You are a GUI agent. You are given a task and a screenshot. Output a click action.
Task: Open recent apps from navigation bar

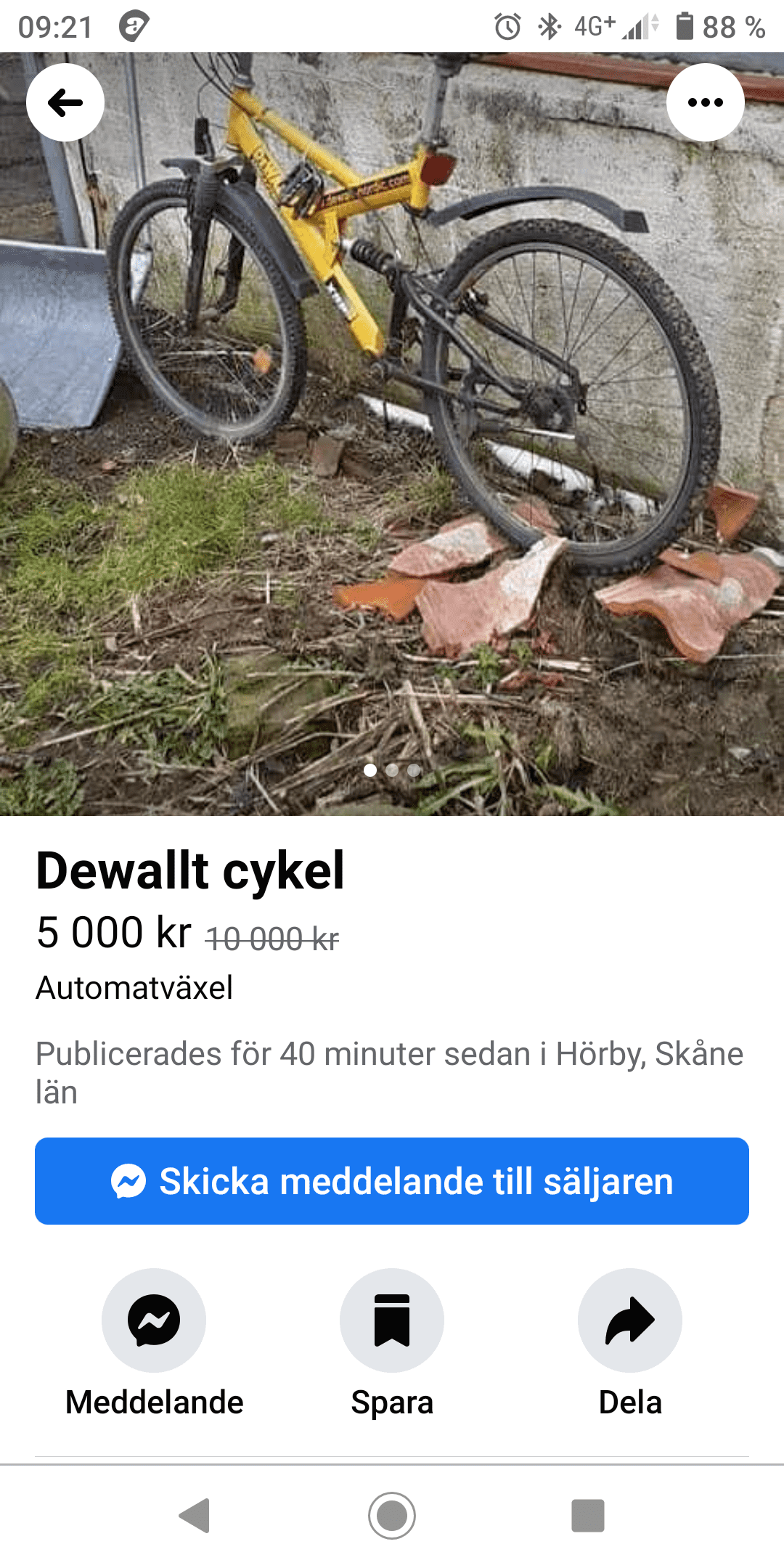point(588,1516)
